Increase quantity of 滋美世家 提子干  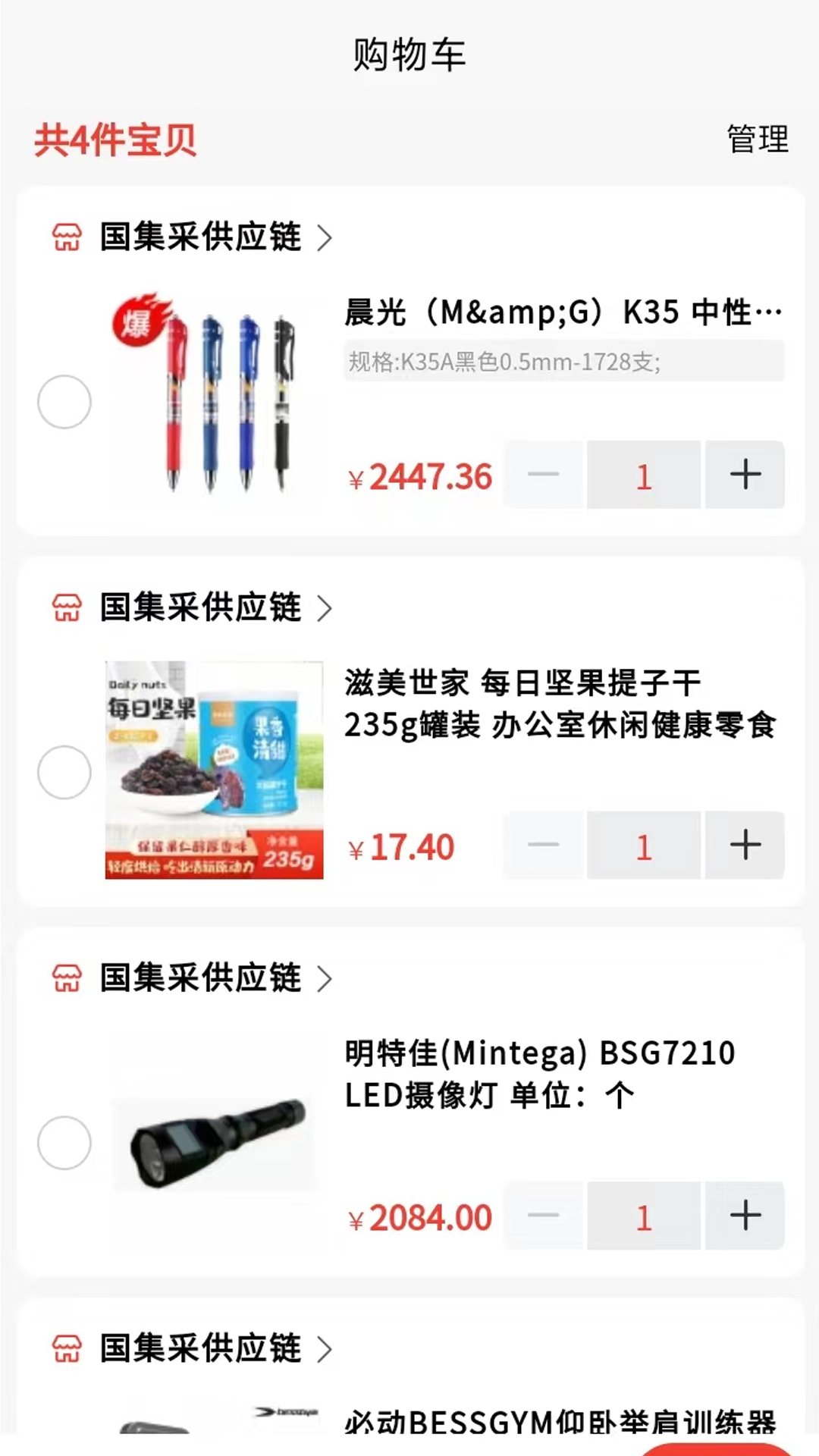pyautogui.click(x=745, y=846)
